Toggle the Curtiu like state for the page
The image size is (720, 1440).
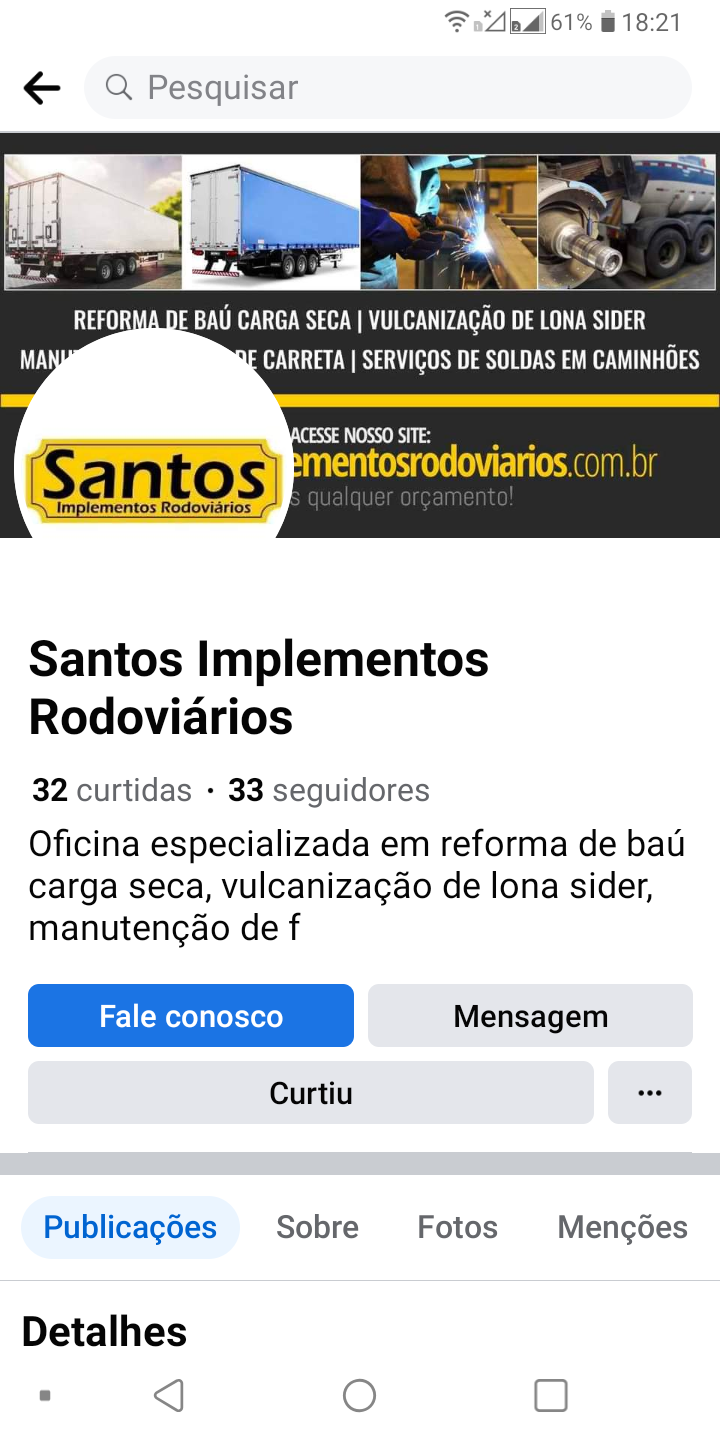(310, 1092)
